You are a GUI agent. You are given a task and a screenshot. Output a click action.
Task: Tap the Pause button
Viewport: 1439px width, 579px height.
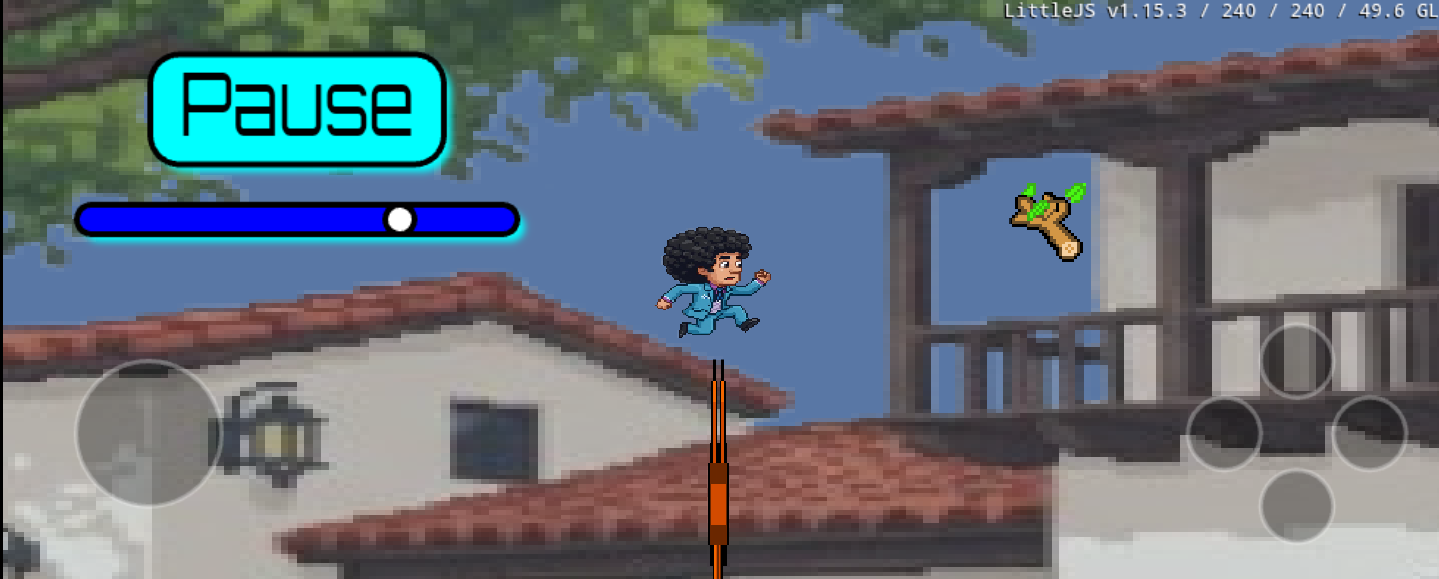tap(297, 109)
